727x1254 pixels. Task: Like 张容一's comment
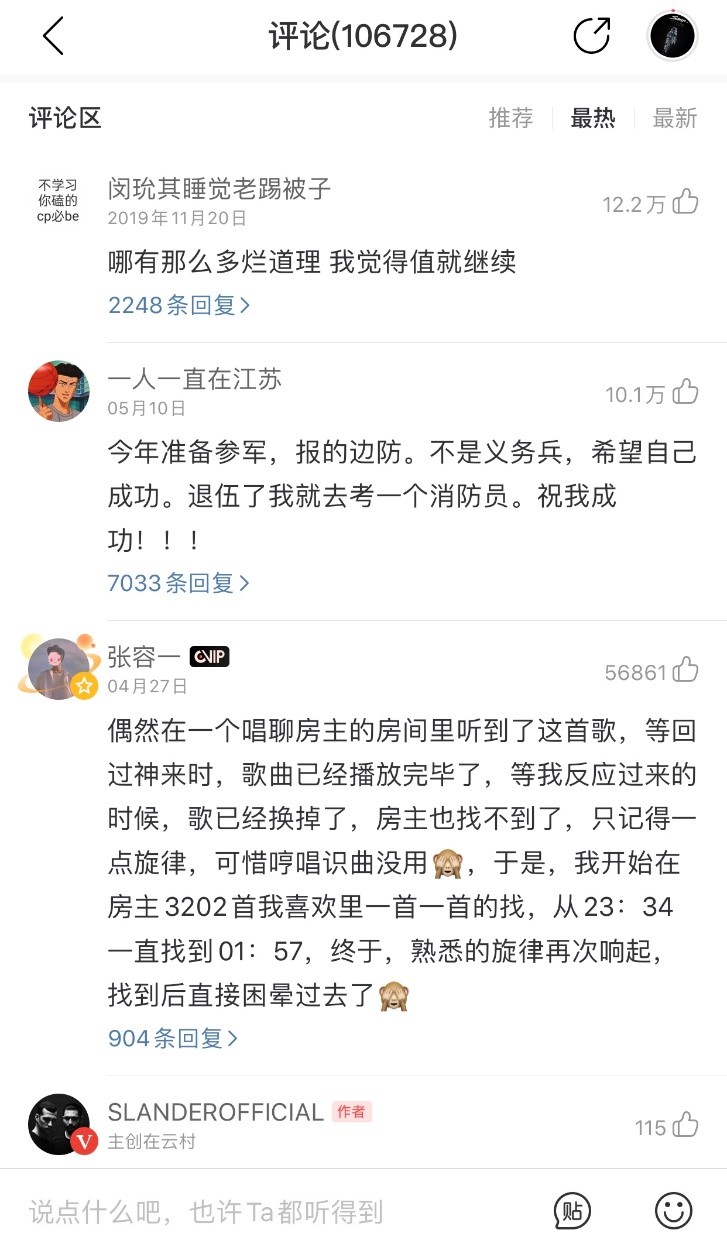(685, 671)
